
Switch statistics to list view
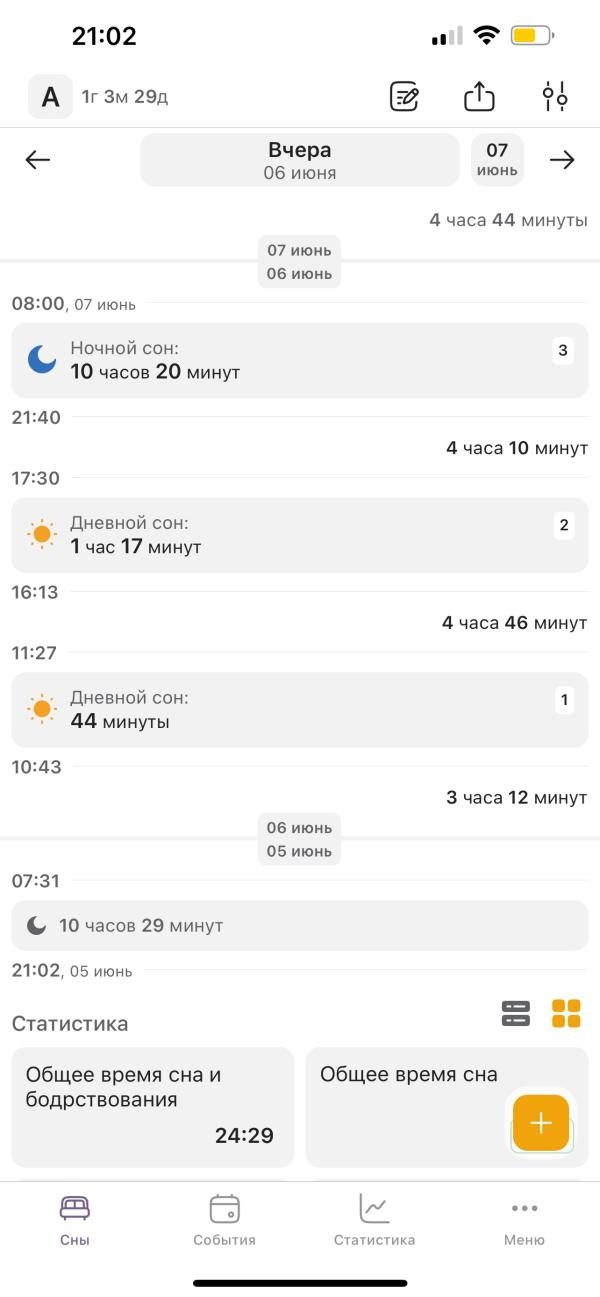(x=515, y=1014)
